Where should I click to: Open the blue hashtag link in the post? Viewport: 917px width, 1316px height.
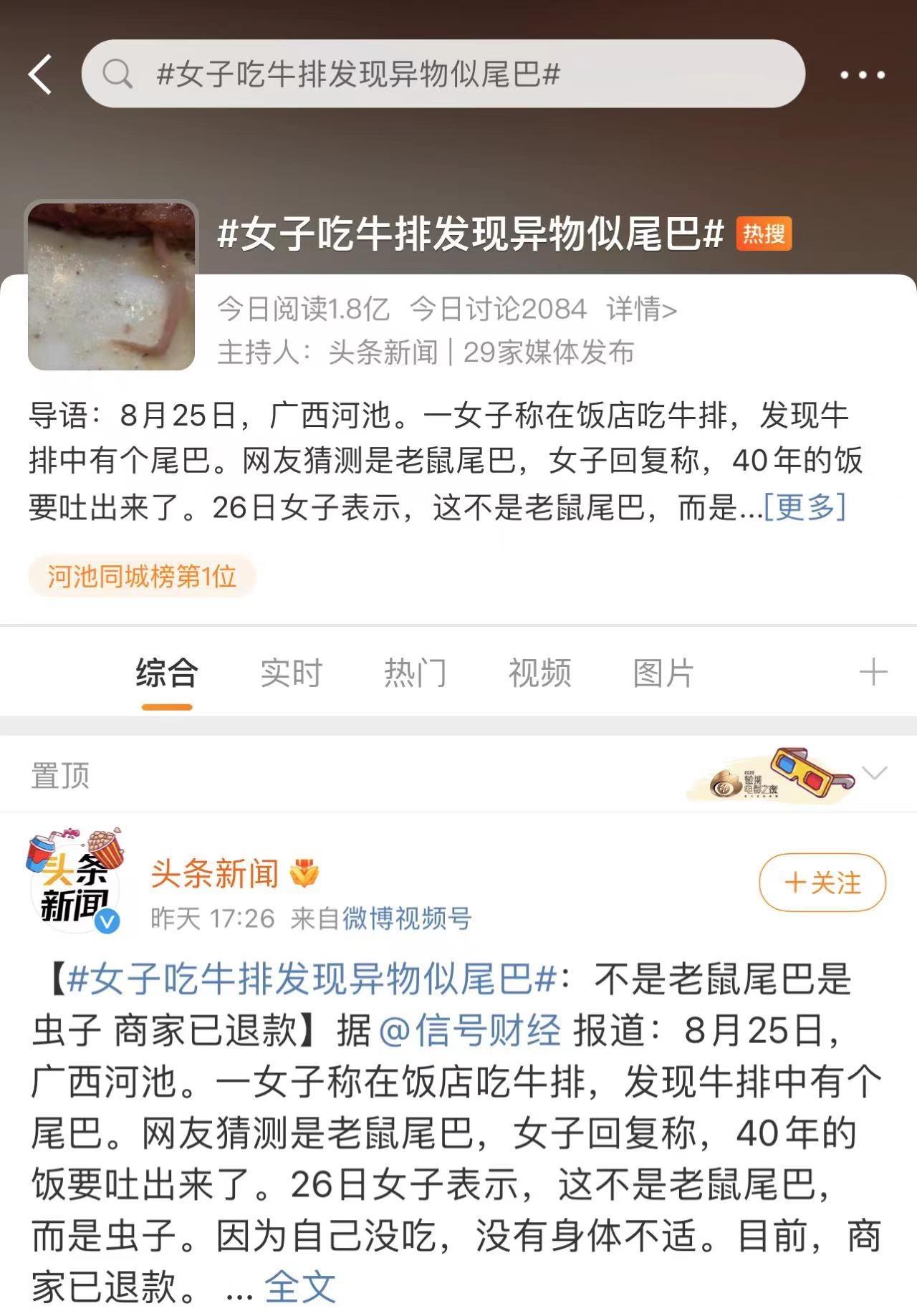click(x=311, y=979)
